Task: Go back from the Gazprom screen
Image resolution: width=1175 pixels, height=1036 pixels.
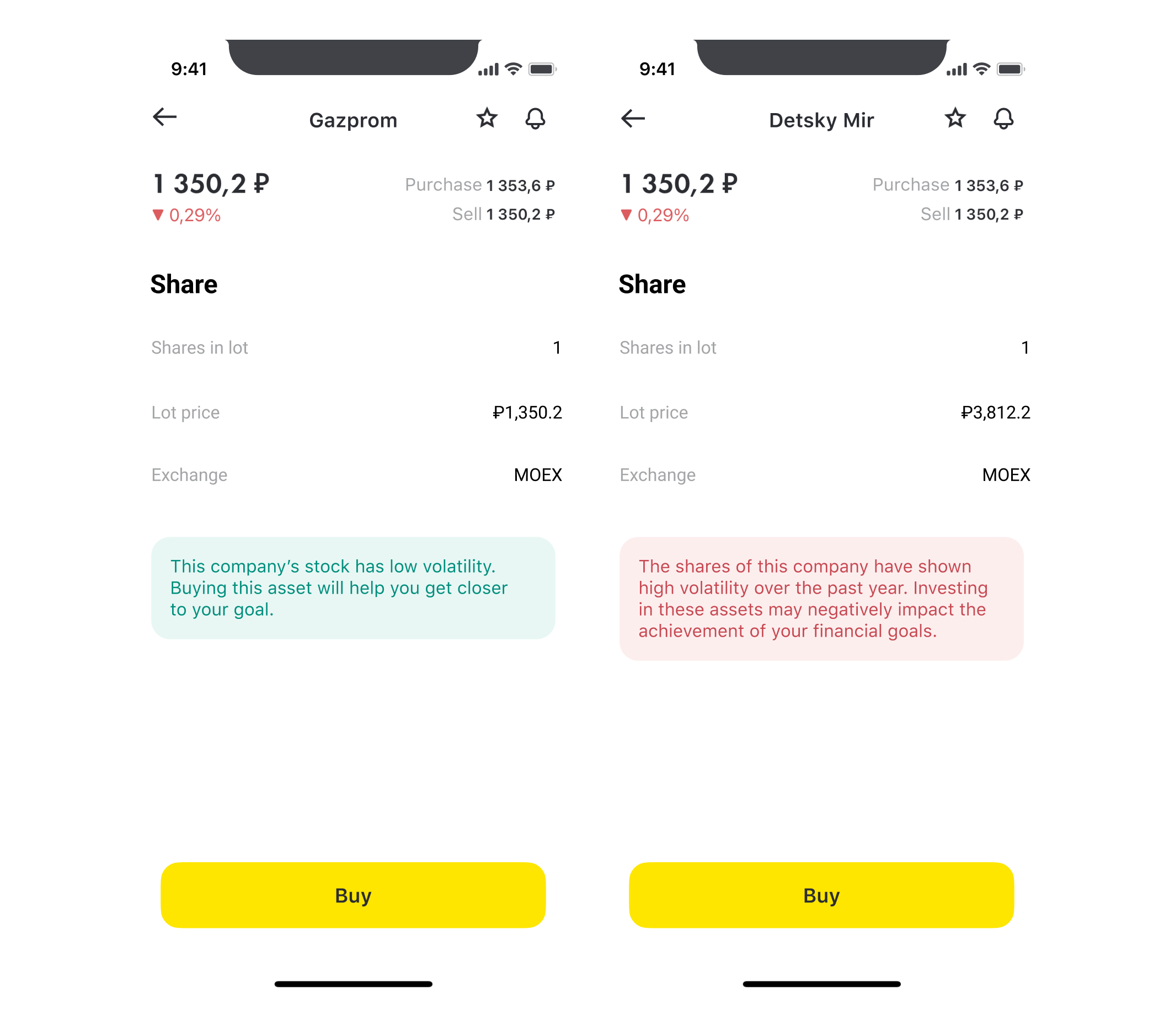Action: tap(164, 118)
